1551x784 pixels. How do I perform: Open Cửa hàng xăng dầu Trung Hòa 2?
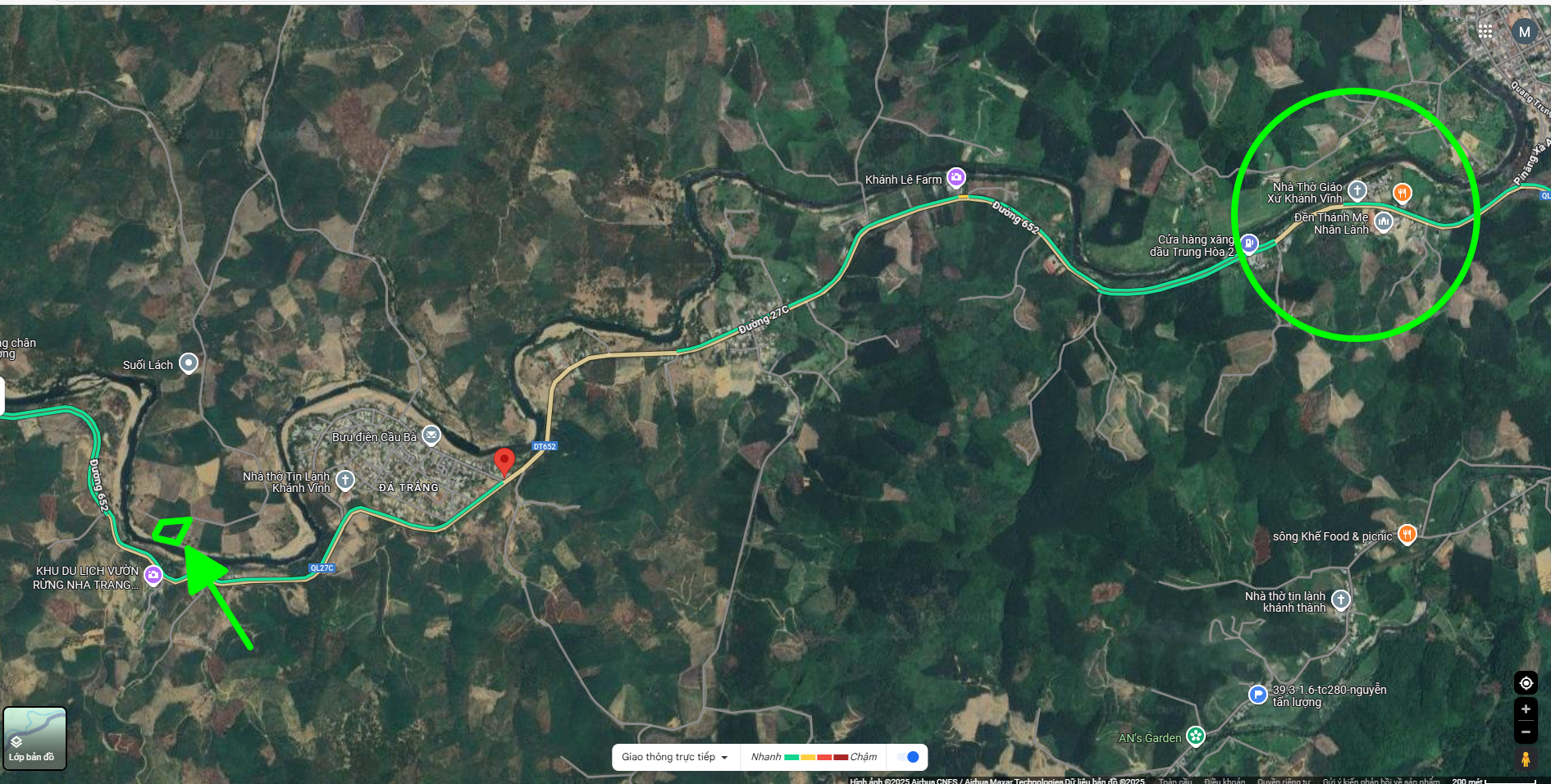point(1248,243)
